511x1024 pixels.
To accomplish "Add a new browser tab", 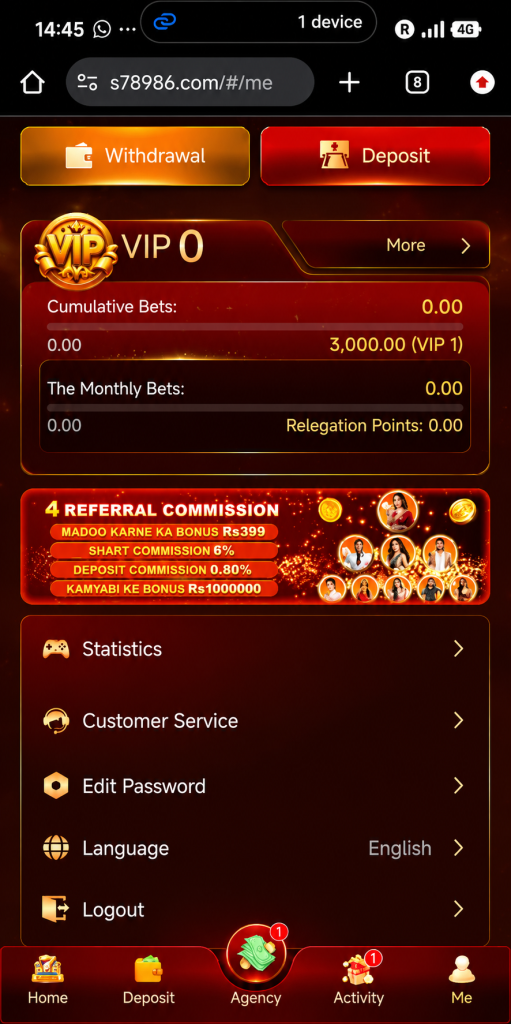I will [350, 82].
